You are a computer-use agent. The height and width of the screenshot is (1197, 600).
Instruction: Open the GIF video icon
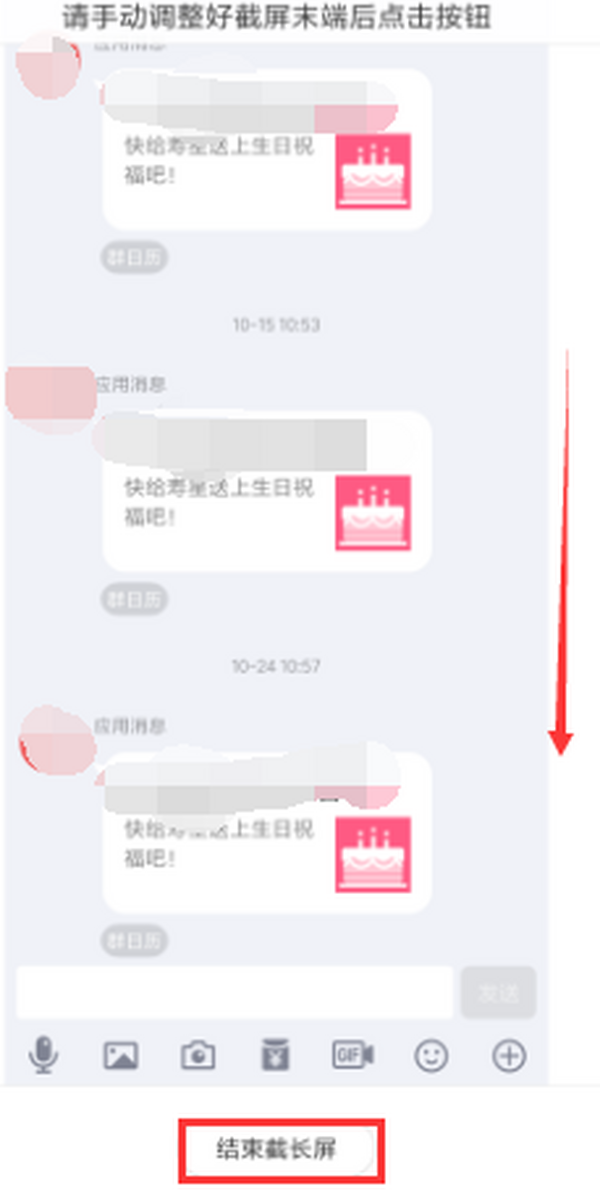pos(353,1055)
